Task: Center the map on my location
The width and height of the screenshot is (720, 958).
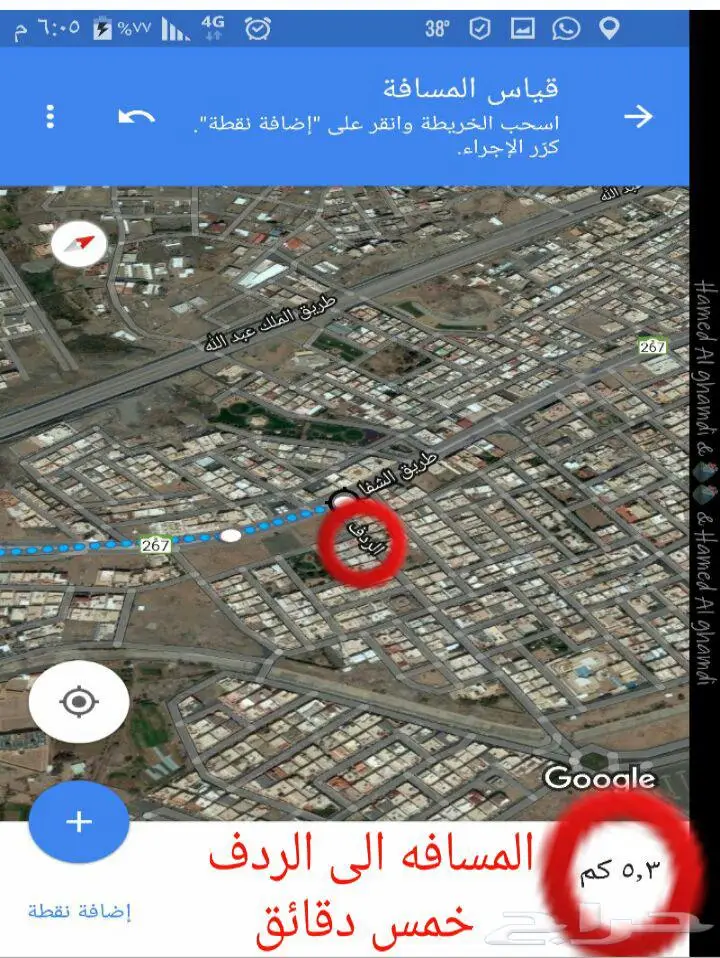Action: pyautogui.click(x=79, y=701)
